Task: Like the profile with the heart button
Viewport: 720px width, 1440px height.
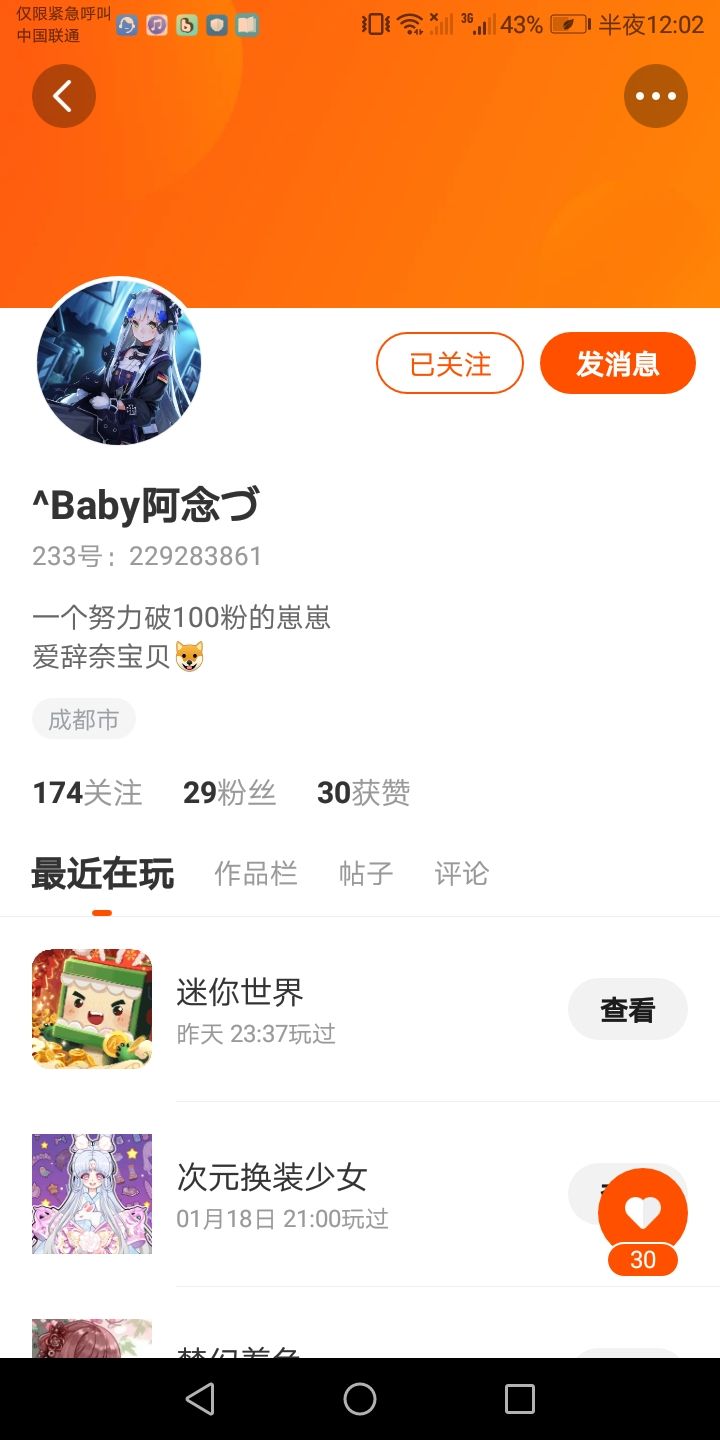Action: click(x=643, y=1213)
